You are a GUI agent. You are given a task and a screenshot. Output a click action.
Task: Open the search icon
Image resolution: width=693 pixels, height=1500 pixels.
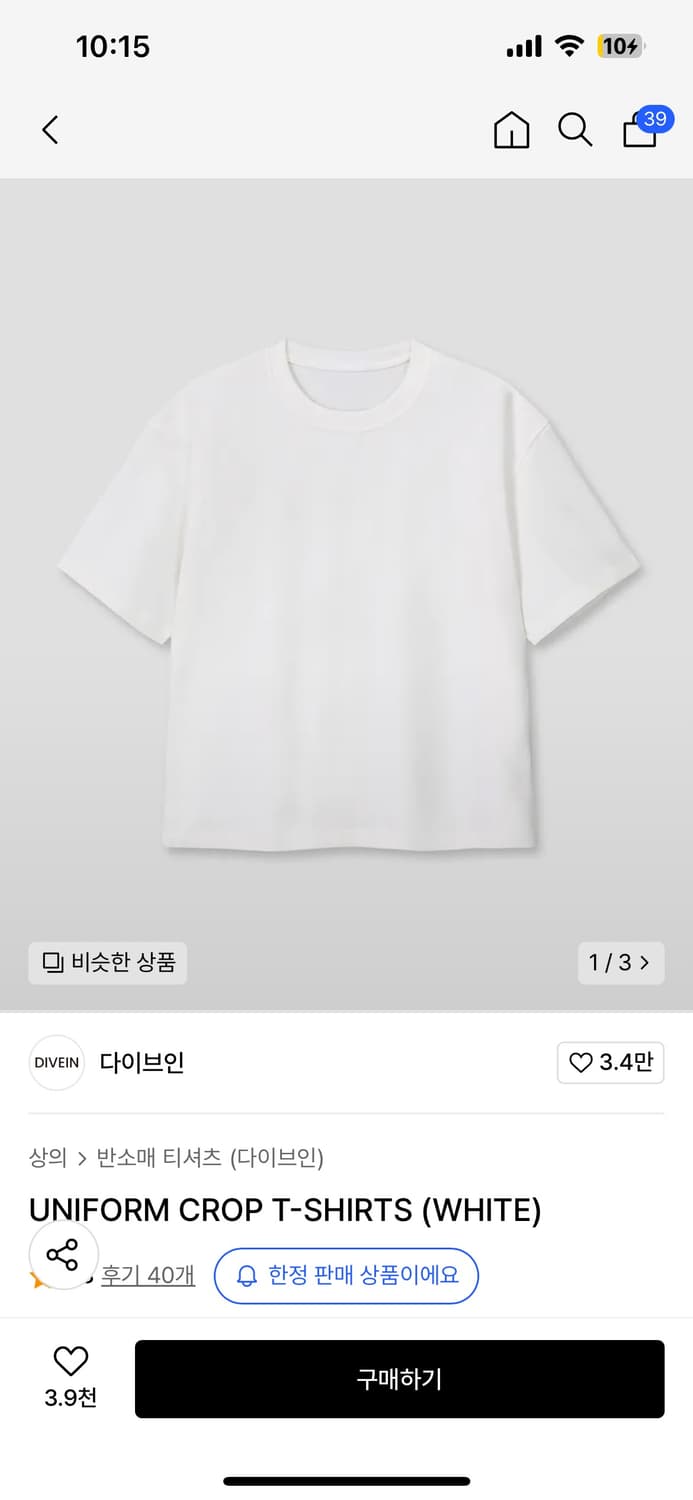point(575,130)
